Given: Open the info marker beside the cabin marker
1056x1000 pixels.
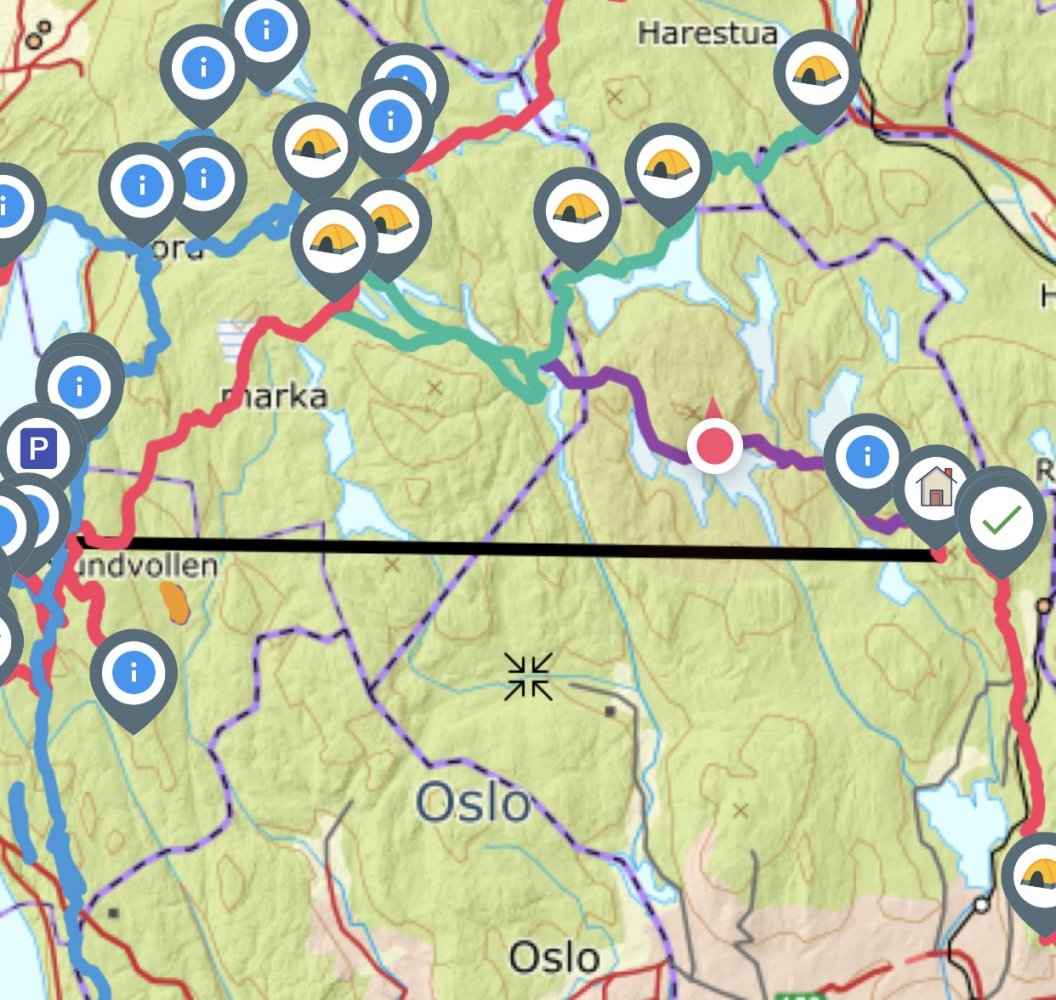Looking at the screenshot, I should coord(867,457).
